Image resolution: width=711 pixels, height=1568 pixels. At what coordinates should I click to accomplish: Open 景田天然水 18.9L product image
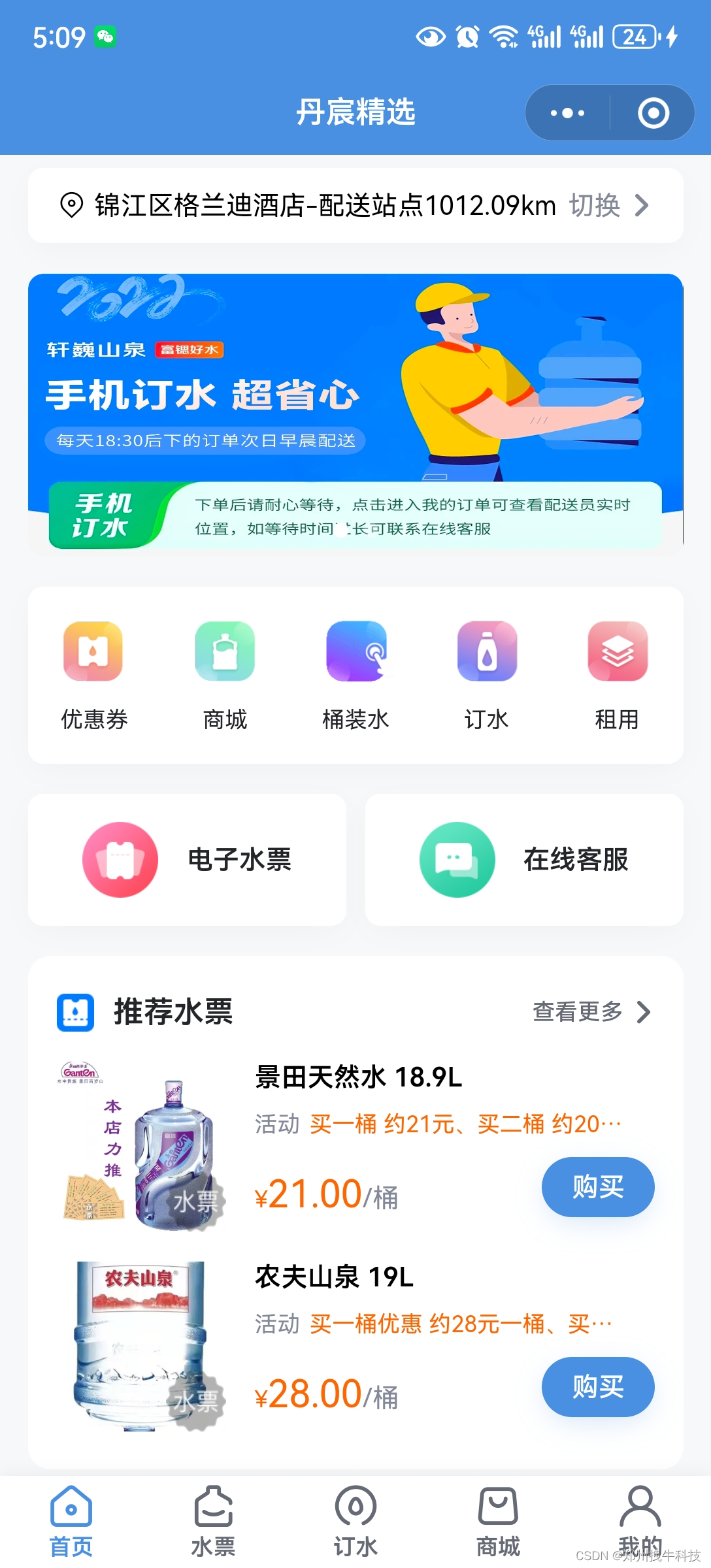click(x=142, y=1147)
